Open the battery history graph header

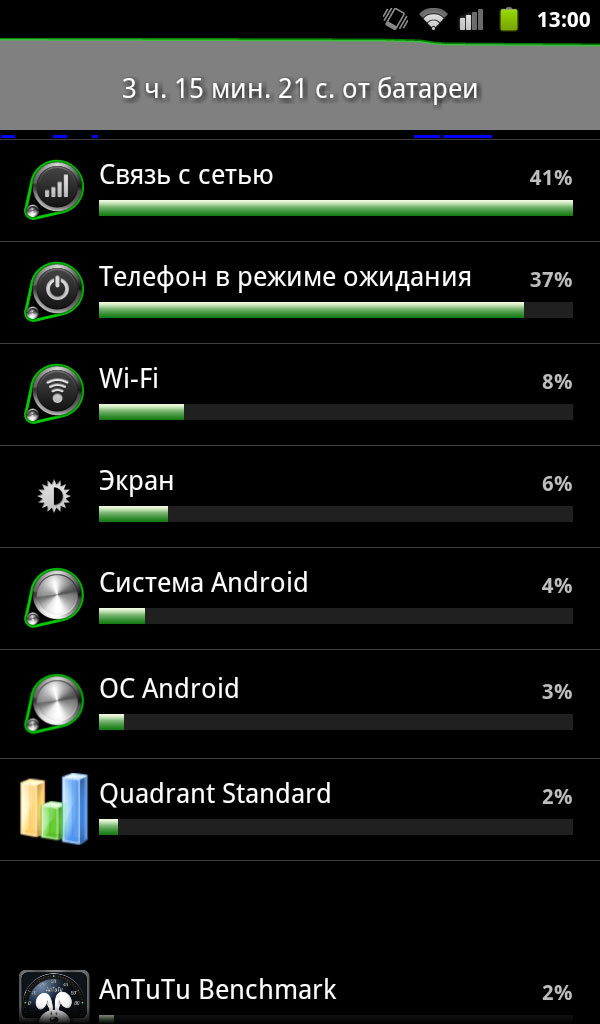(x=300, y=88)
